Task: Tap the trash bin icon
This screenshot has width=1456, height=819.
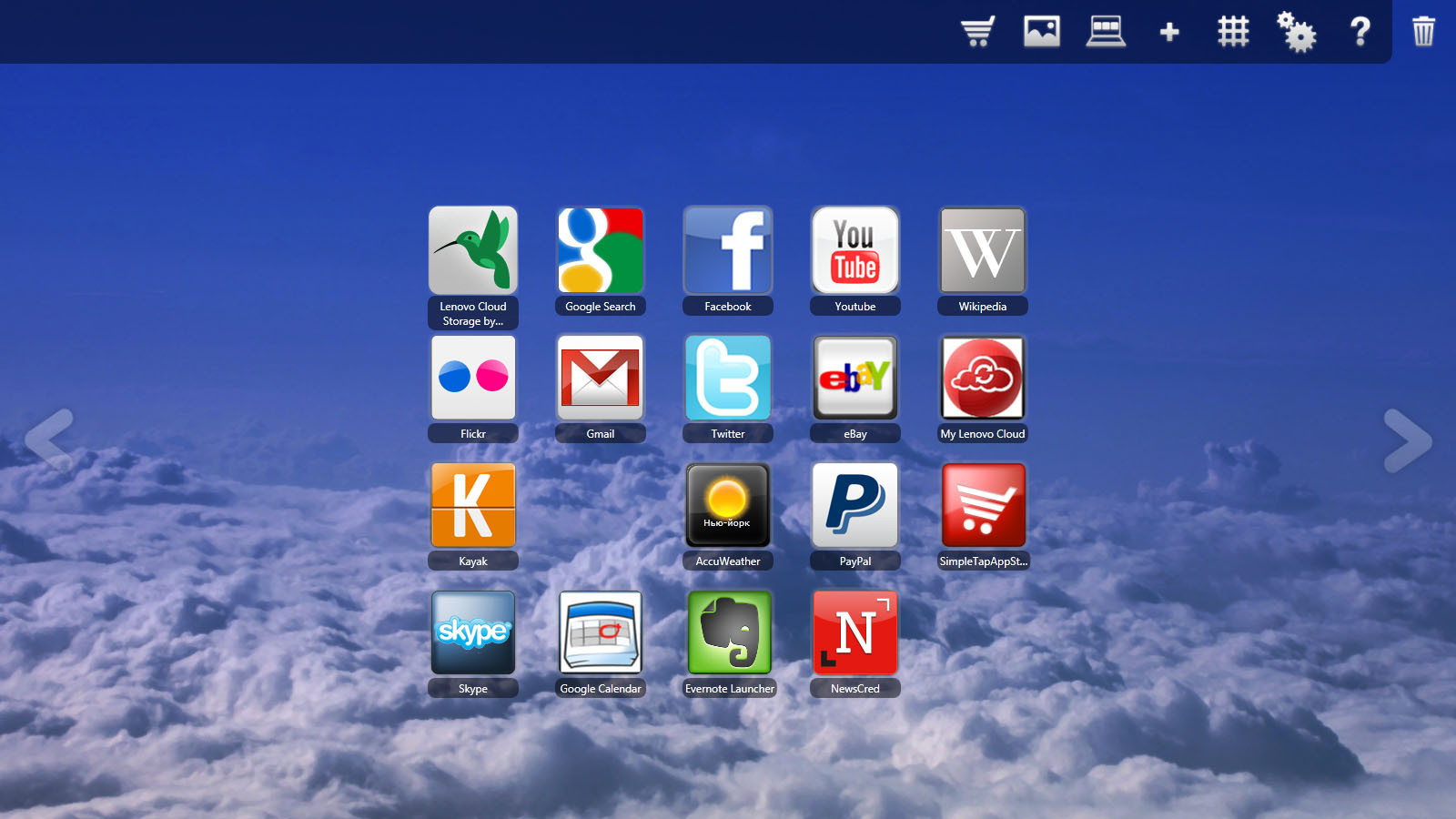Action: pyautogui.click(x=1423, y=32)
